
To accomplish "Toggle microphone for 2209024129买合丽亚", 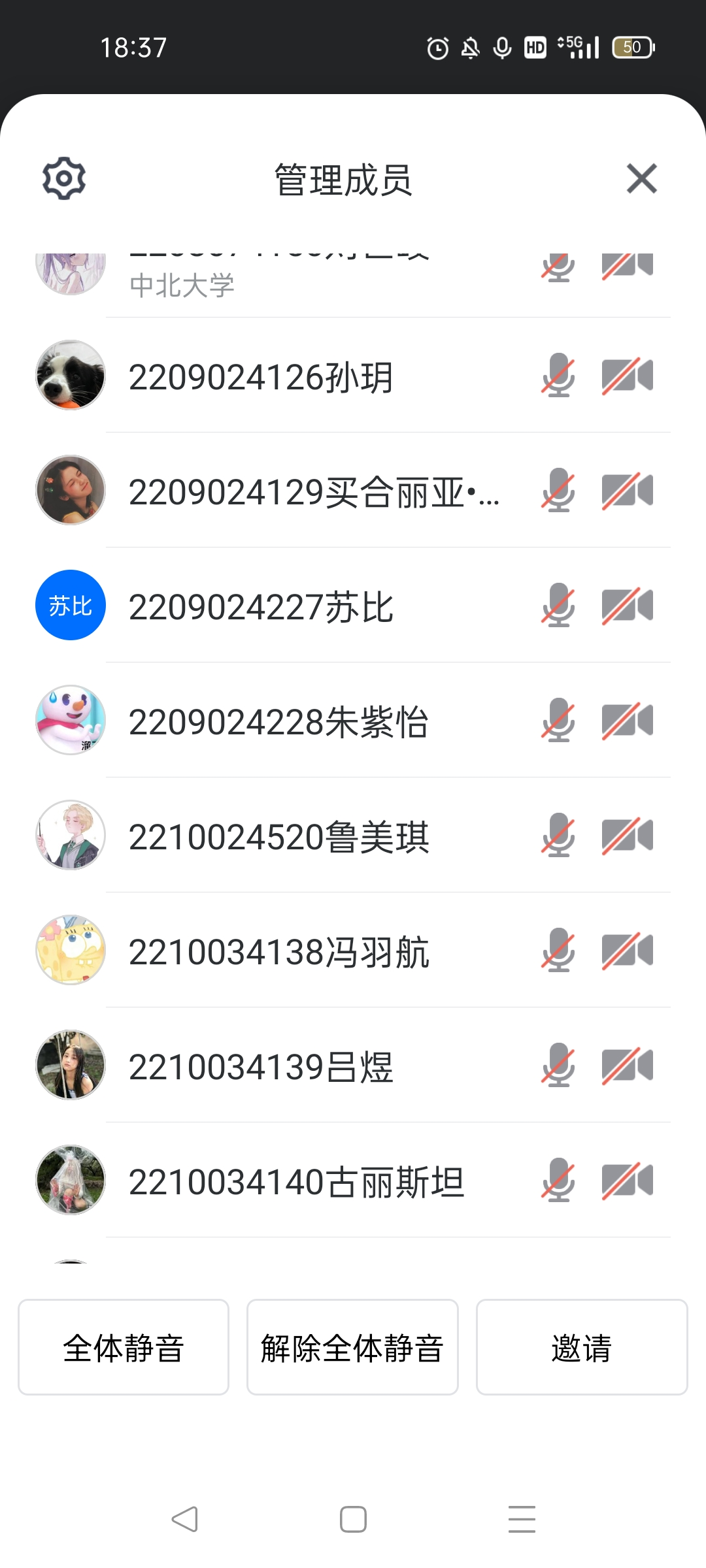I will pos(558,491).
